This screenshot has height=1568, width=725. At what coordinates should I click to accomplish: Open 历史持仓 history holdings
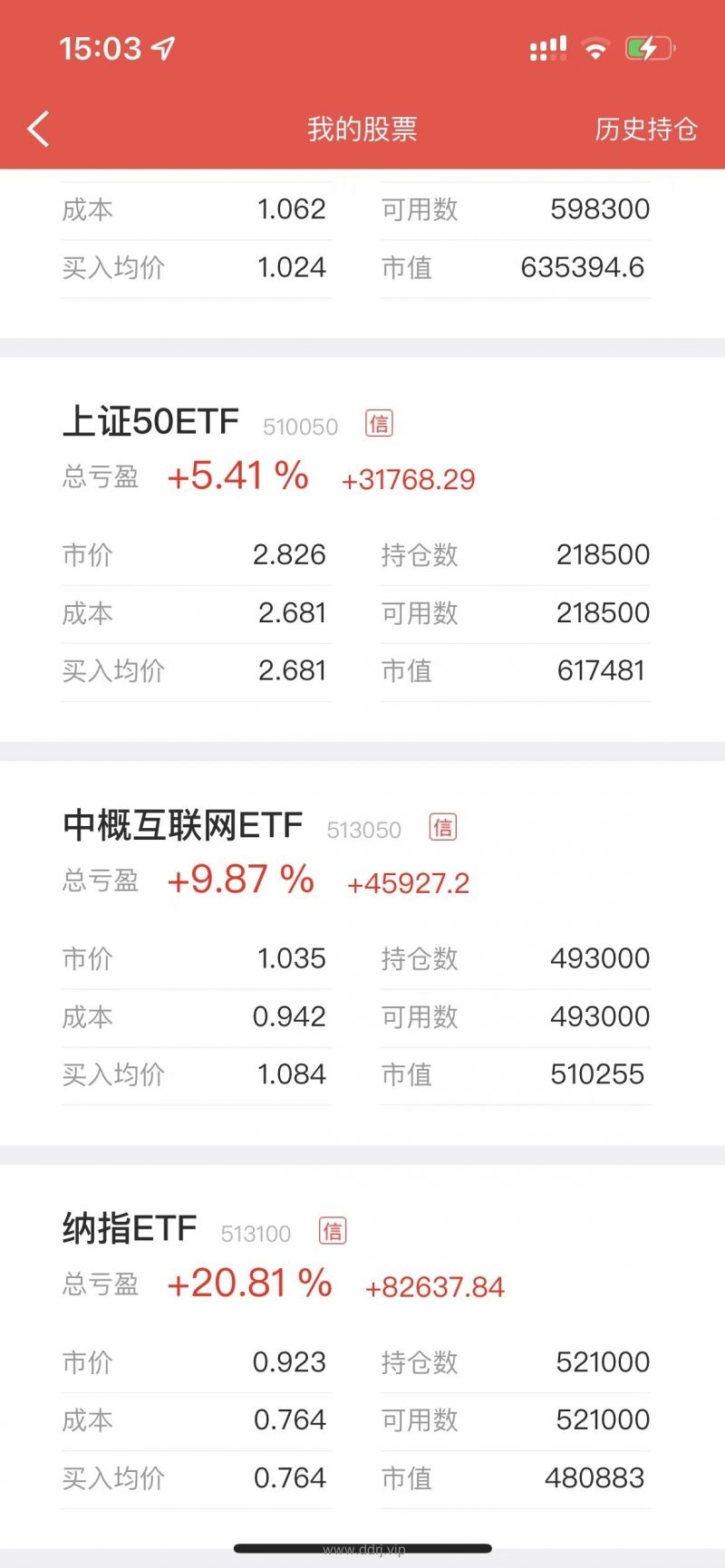point(646,130)
